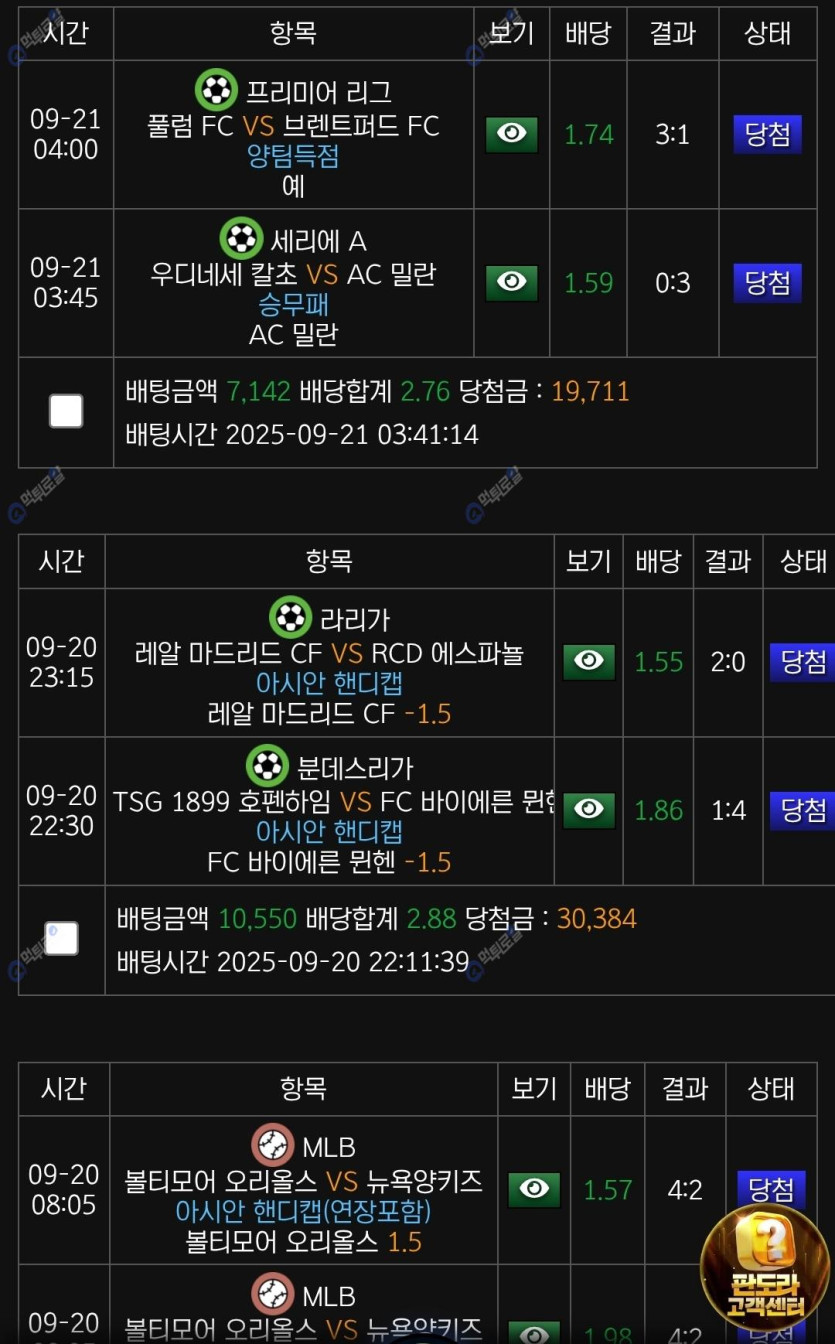The width and height of the screenshot is (835, 1344).
Task: Open the 판도라 고객센터 (customer center) floating button
Action: [765, 1270]
